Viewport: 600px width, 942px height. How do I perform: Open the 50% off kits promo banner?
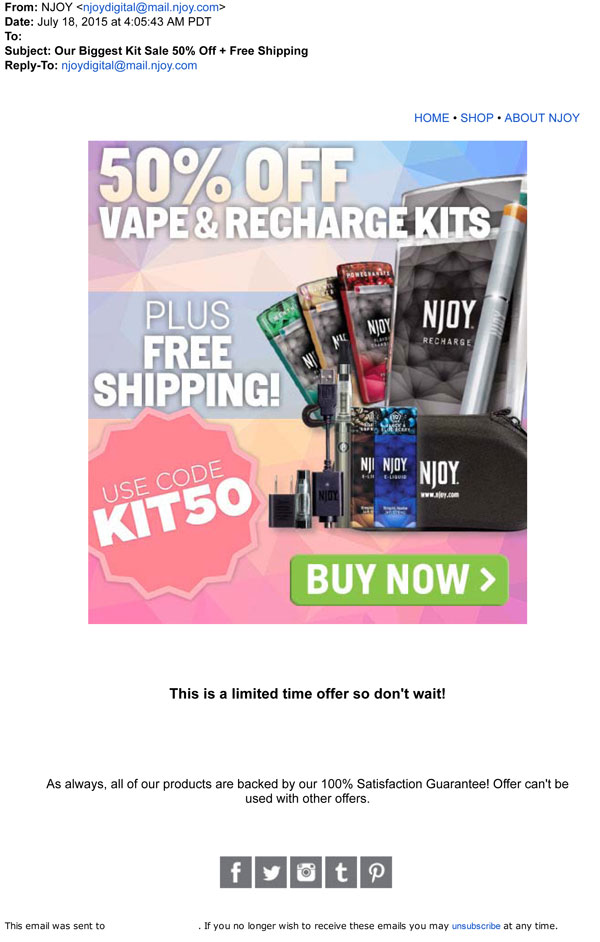coord(307,381)
